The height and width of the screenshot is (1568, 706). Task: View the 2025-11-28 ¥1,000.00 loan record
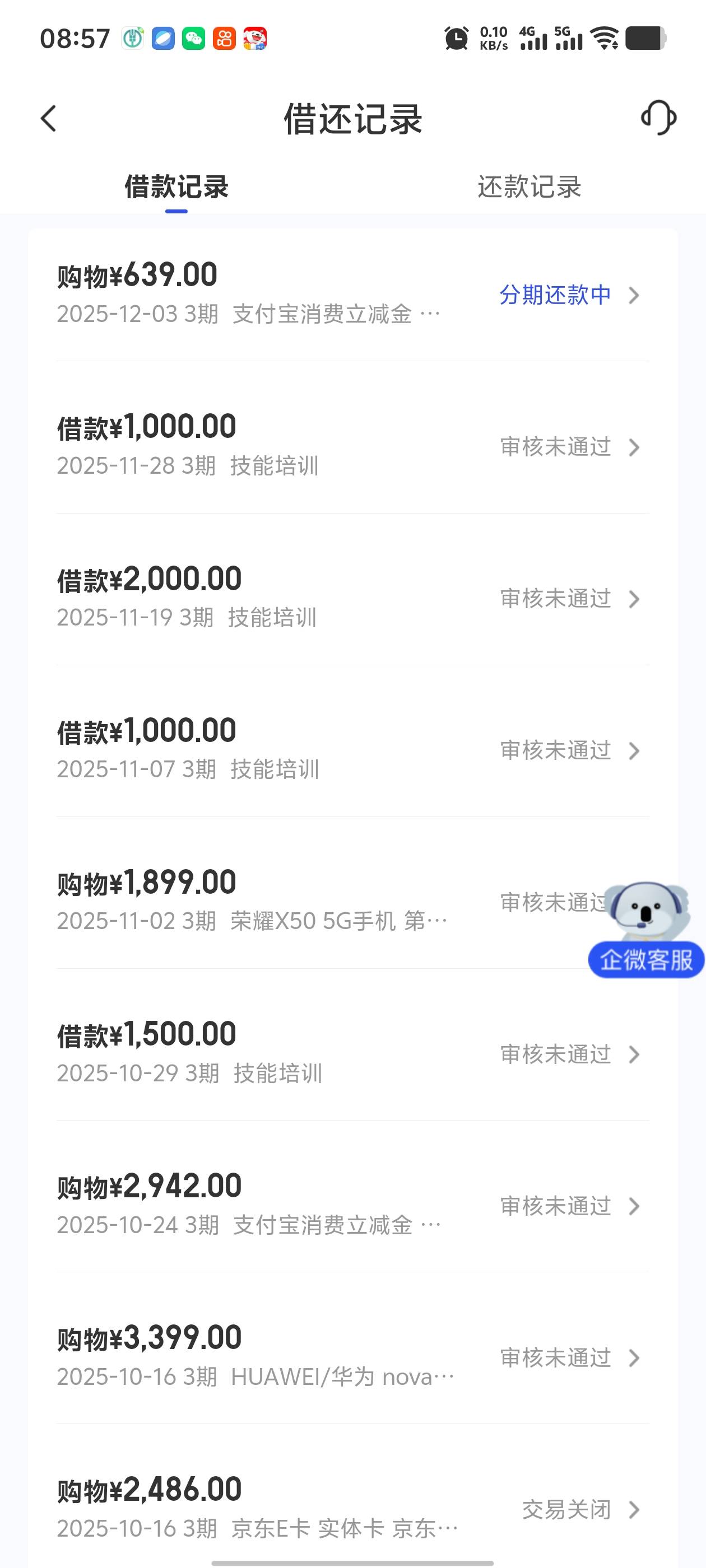coord(352,446)
